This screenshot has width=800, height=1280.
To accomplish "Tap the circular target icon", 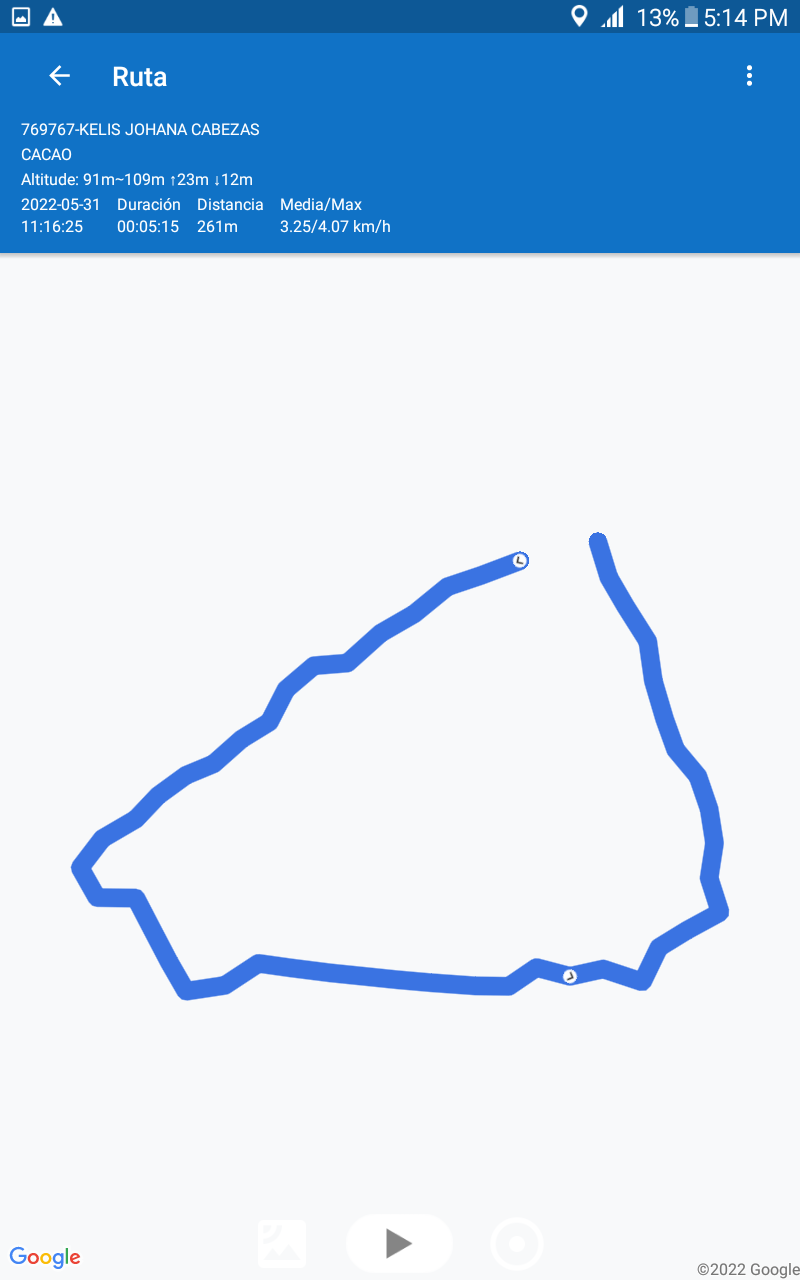I will (517, 1244).
